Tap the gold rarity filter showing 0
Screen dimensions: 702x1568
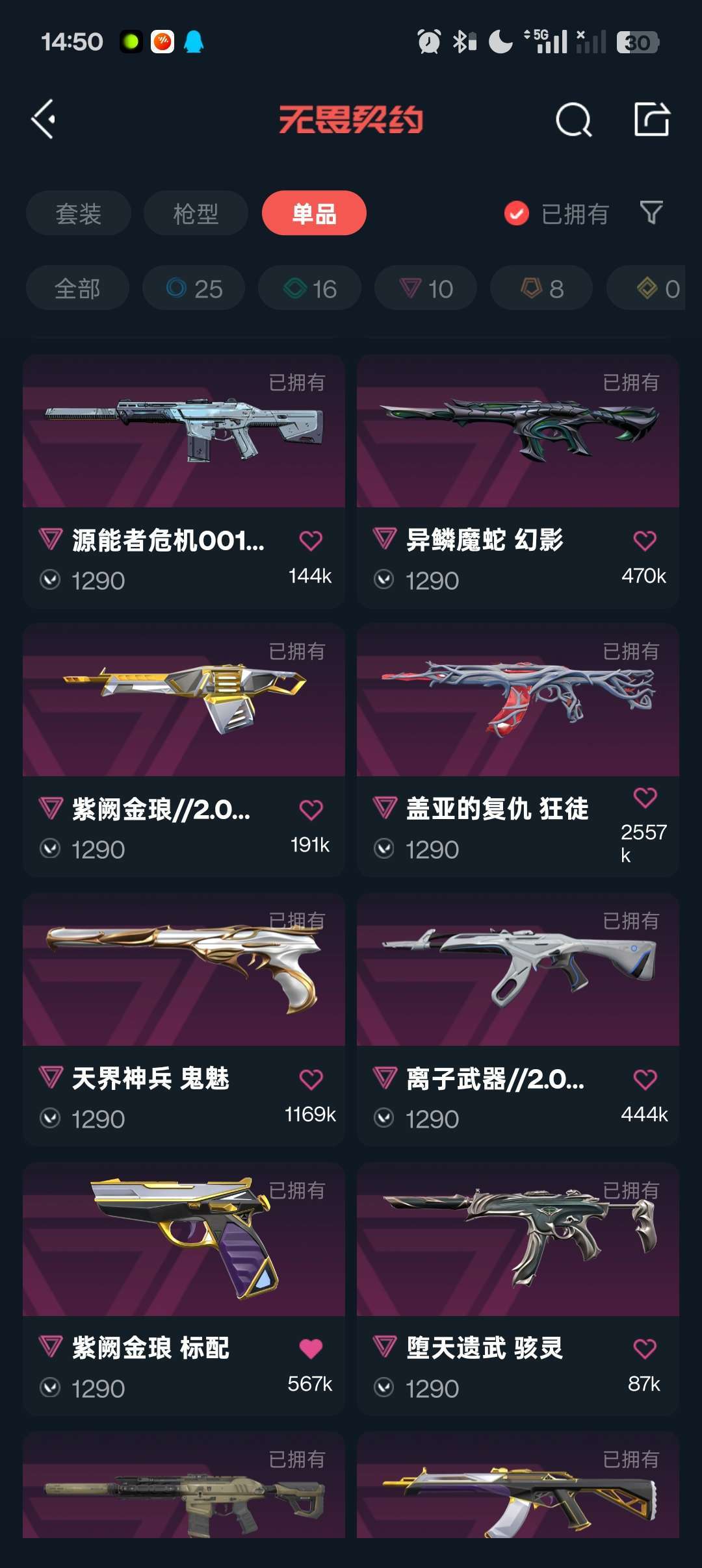(647, 288)
